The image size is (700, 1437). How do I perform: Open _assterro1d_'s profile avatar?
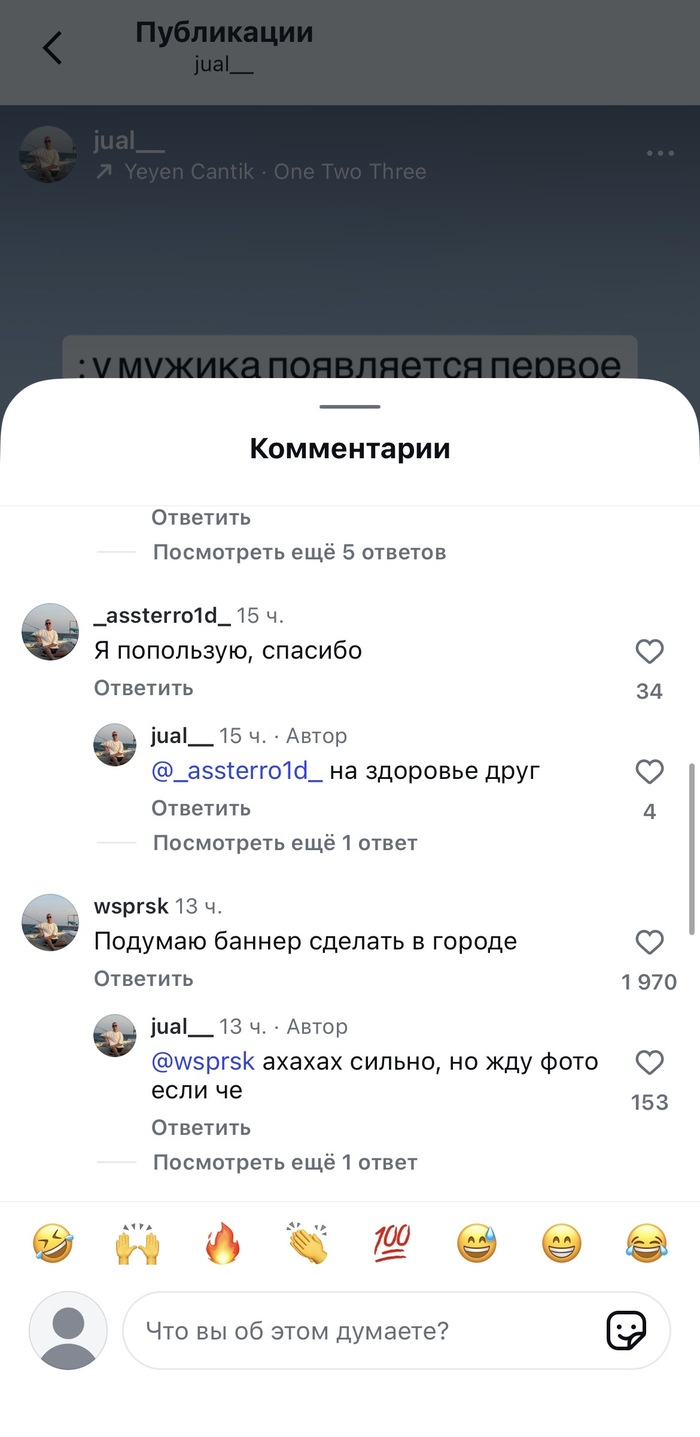pos(50,632)
